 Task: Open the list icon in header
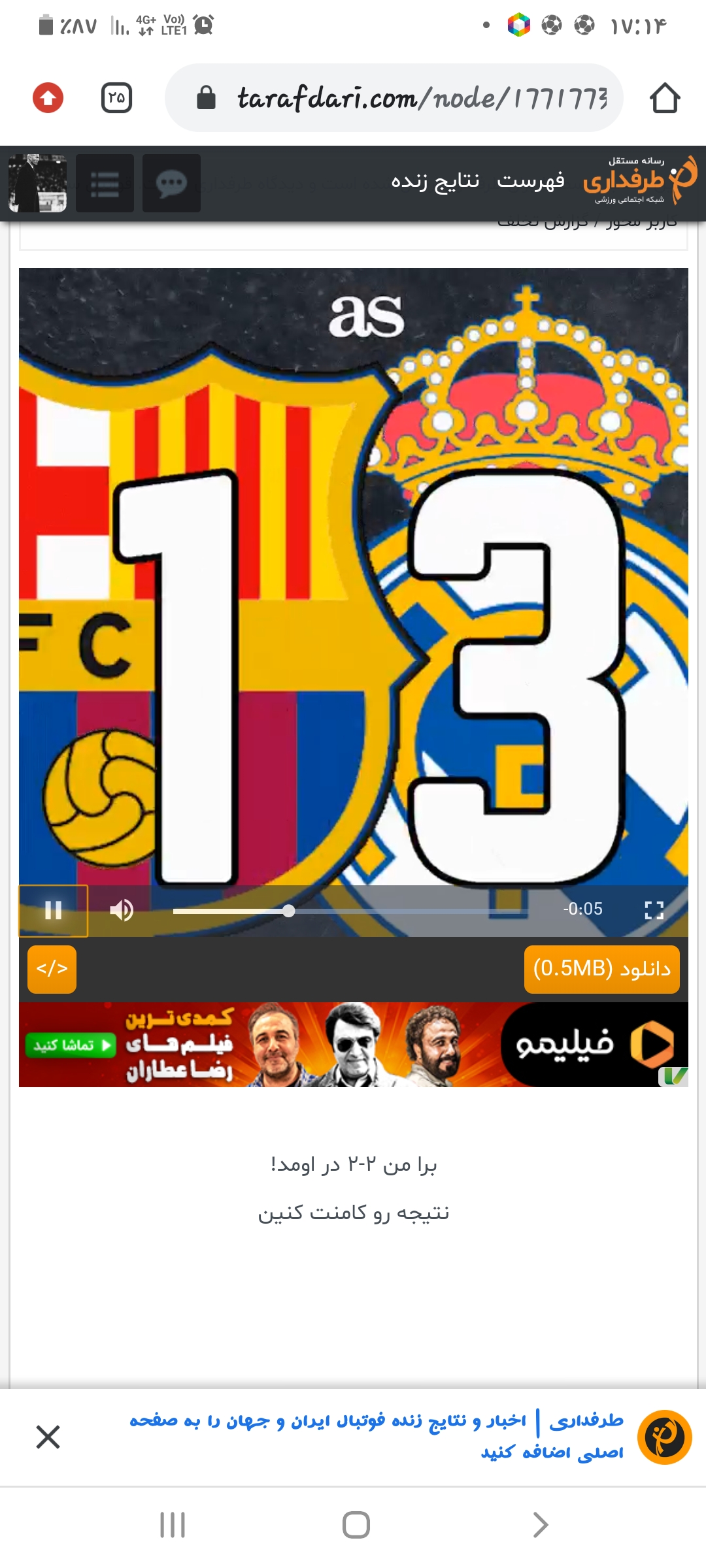coord(105,184)
